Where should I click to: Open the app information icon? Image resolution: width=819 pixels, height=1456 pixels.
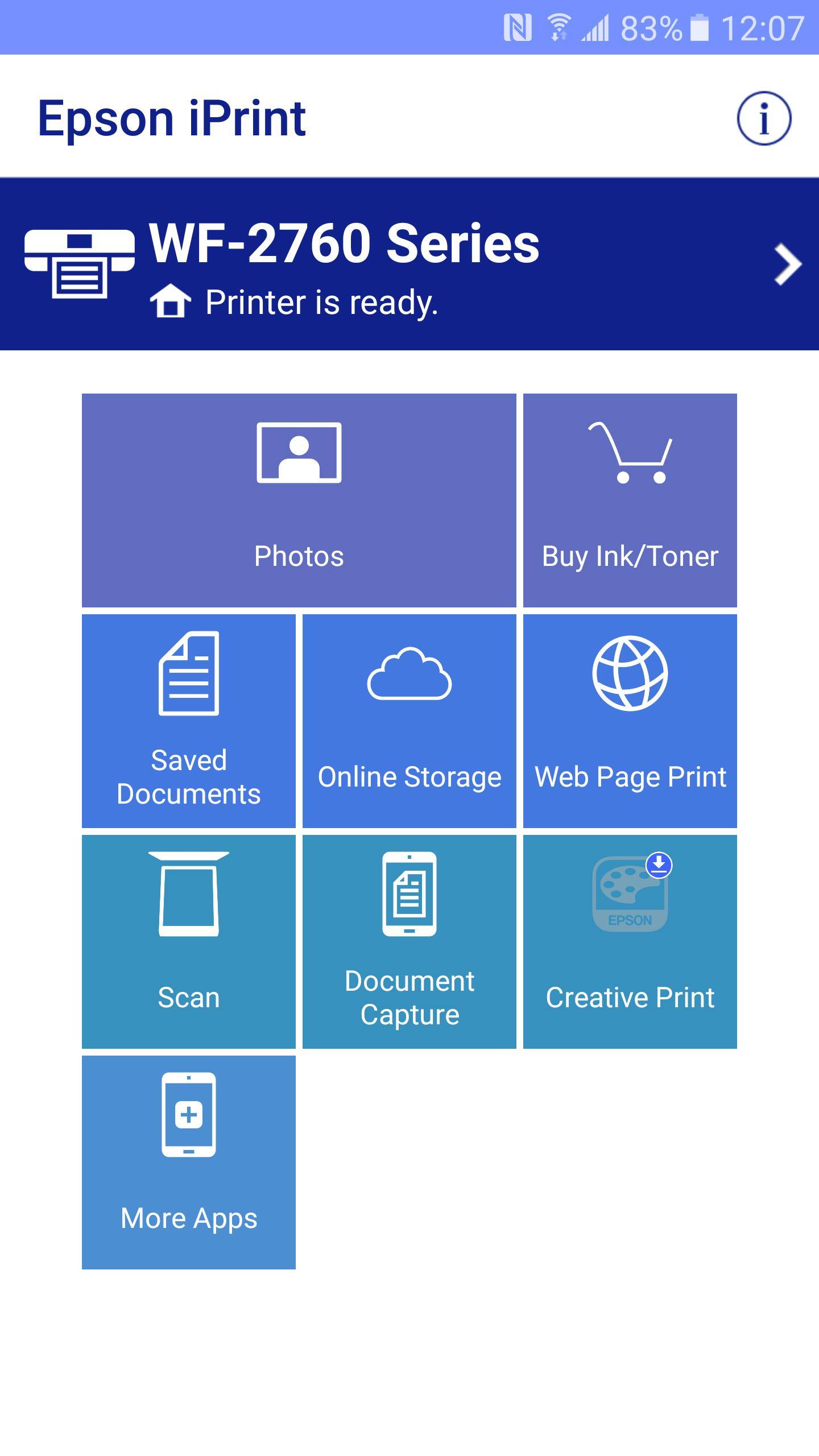763,118
